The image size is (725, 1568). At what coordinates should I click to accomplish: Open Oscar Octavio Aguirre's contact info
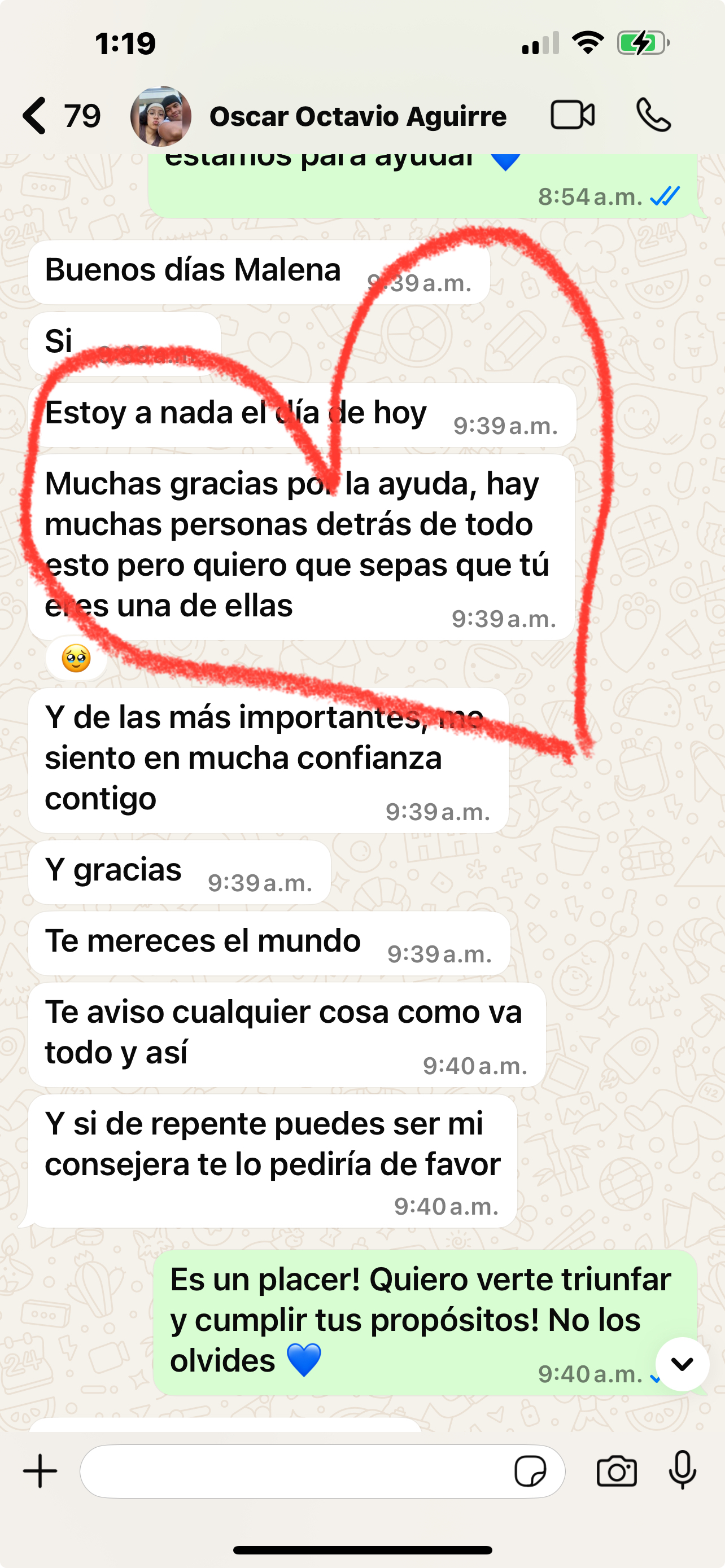click(357, 116)
